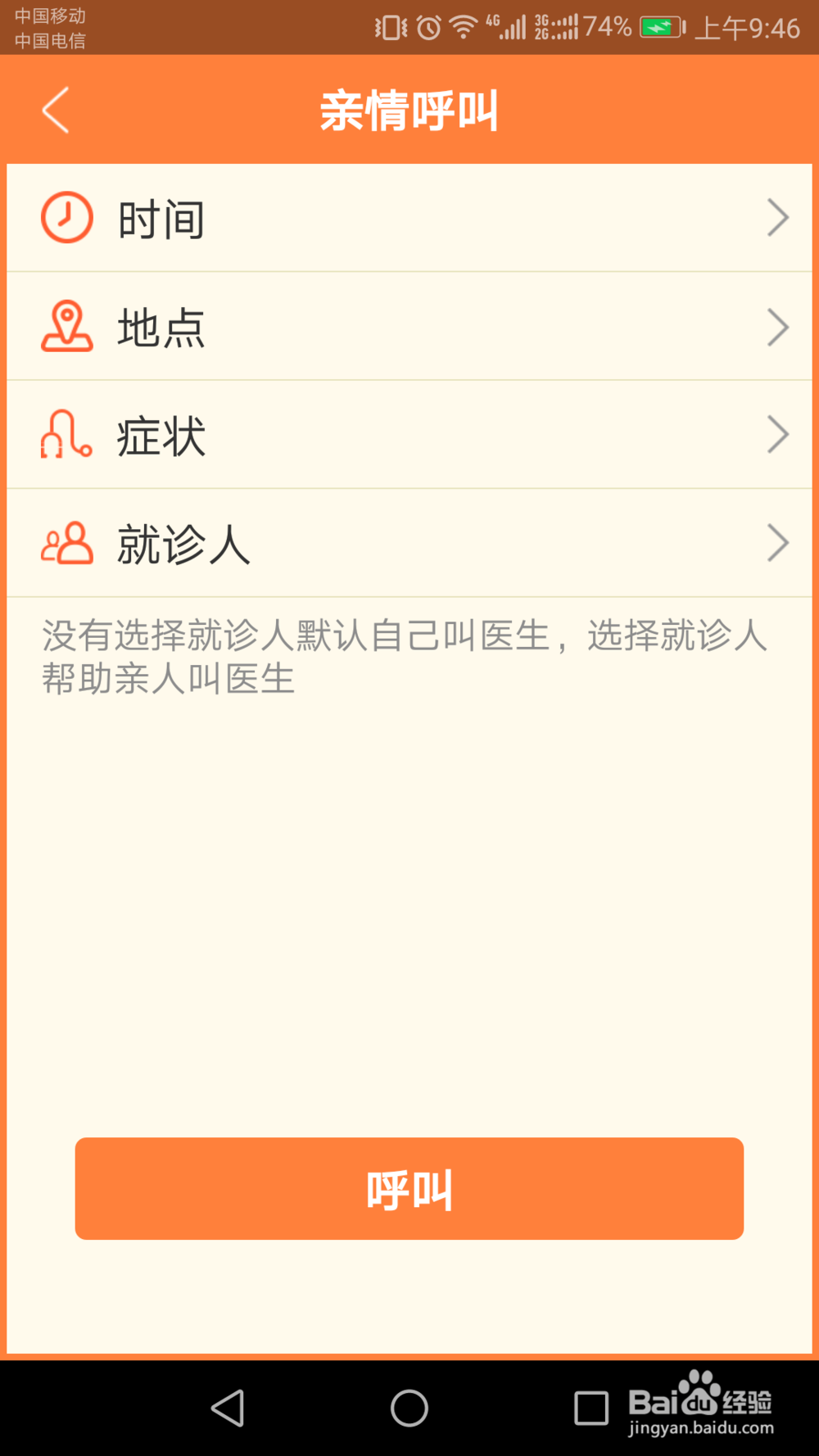Expand the 时间 row chevron
The width and height of the screenshot is (819, 1456).
[777, 217]
